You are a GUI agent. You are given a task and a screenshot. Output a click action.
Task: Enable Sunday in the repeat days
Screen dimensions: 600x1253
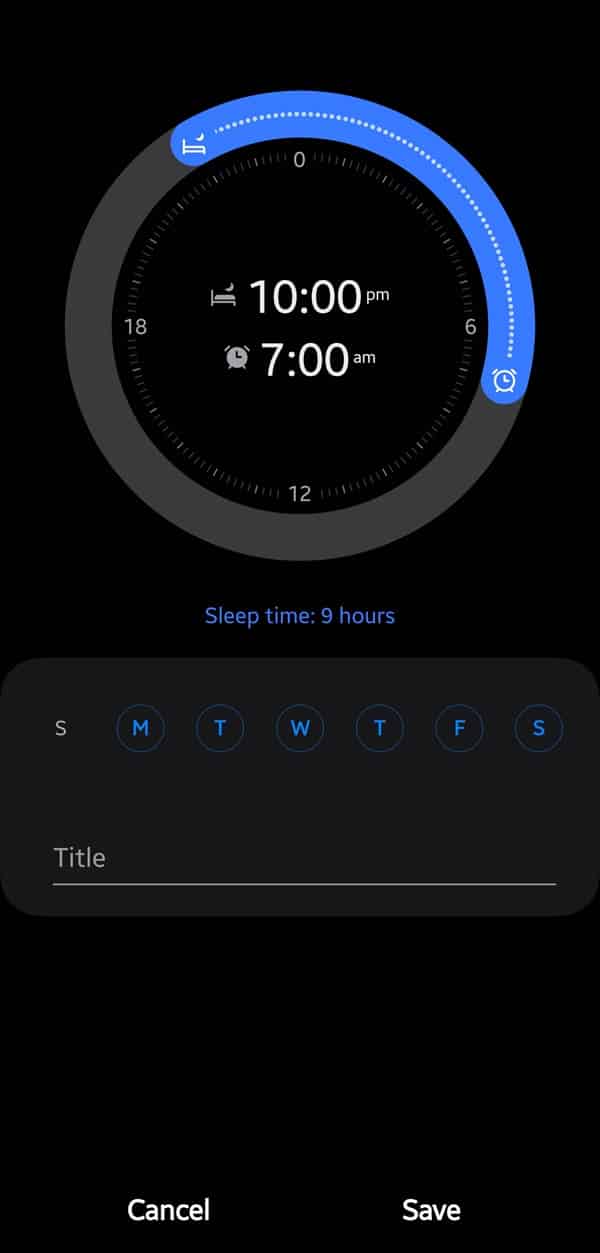pyautogui.click(x=61, y=728)
